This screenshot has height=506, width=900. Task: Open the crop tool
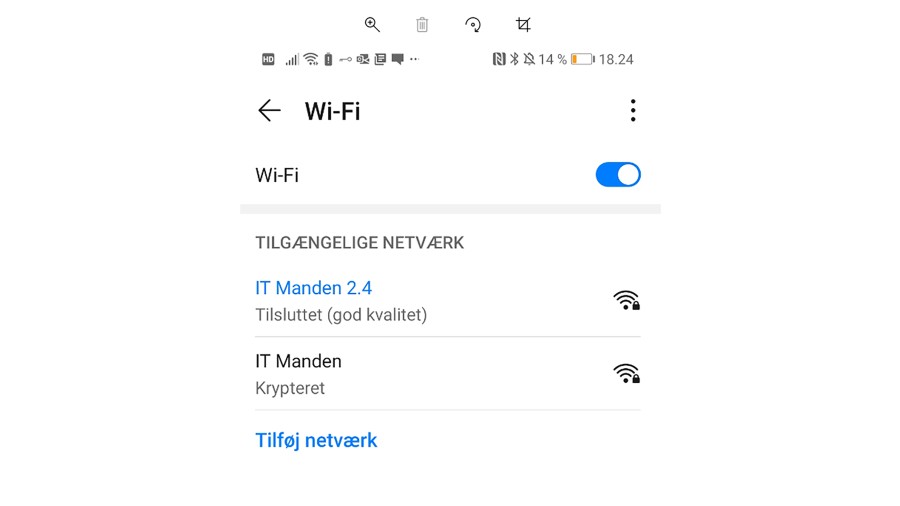click(523, 25)
